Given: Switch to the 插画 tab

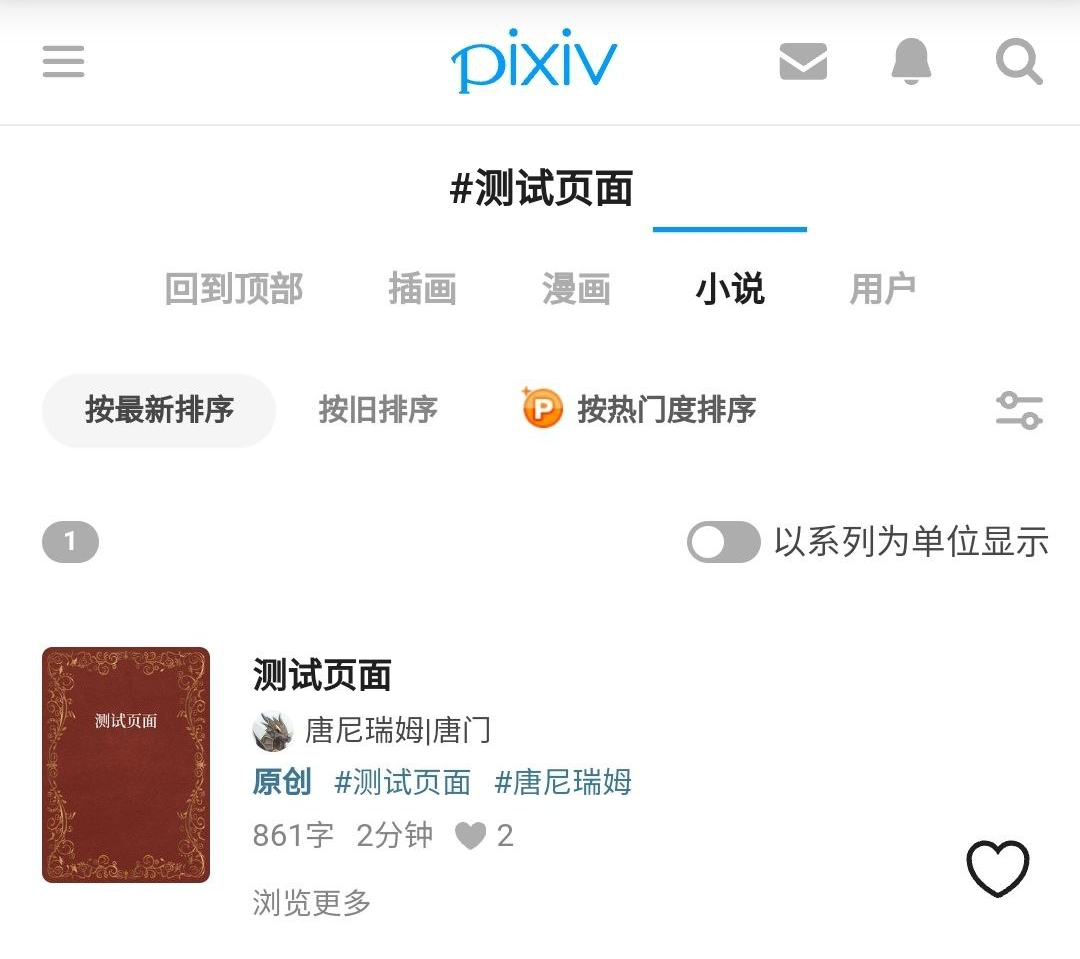Looking at the screenshot, I should point(422,289).
